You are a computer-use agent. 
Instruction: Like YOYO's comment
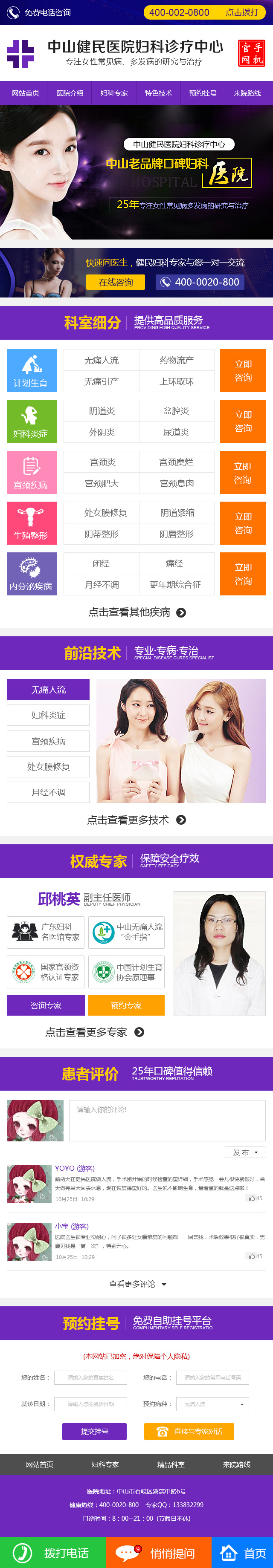(255, 1198)
